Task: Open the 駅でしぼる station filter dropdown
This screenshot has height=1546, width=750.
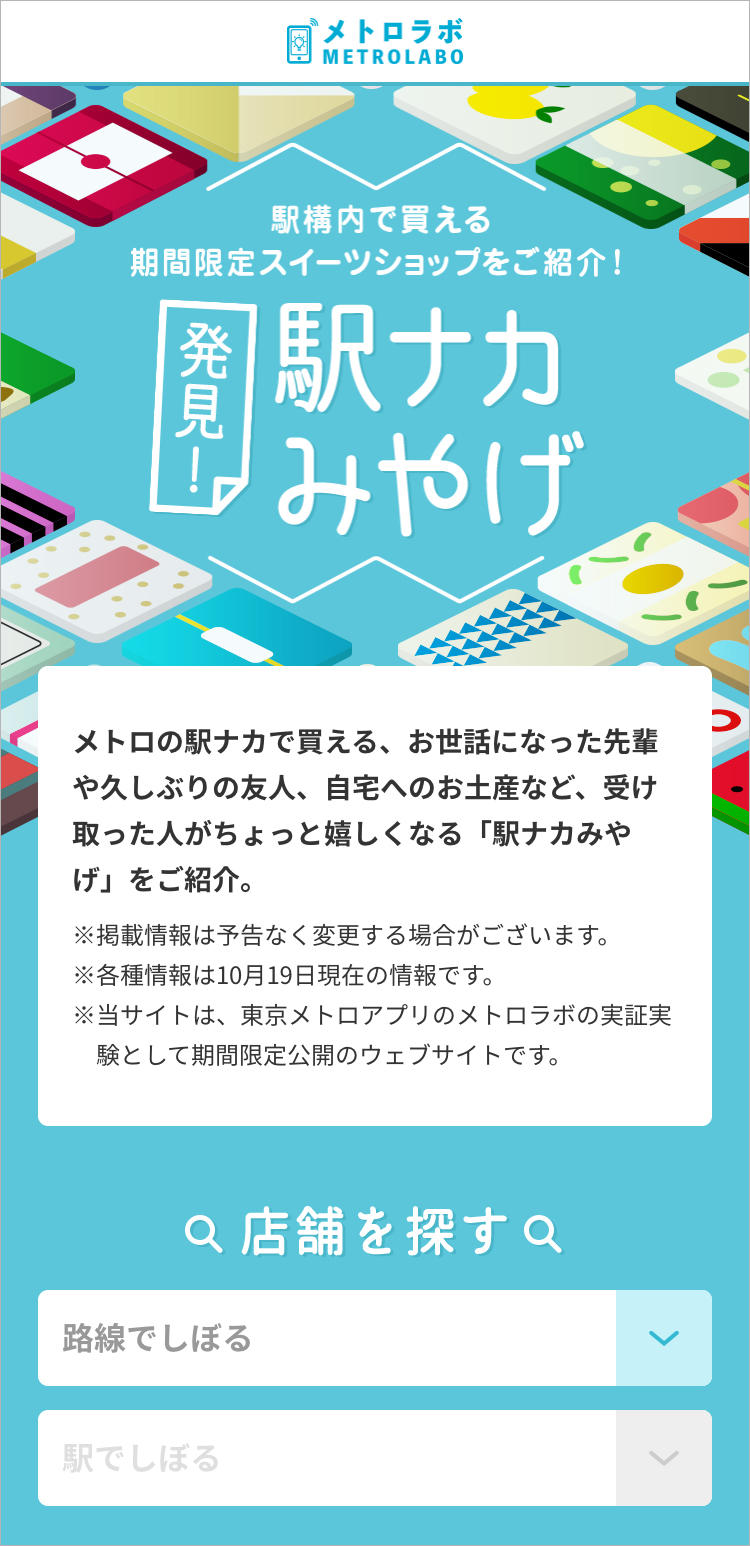Action: click(374, 1458)
